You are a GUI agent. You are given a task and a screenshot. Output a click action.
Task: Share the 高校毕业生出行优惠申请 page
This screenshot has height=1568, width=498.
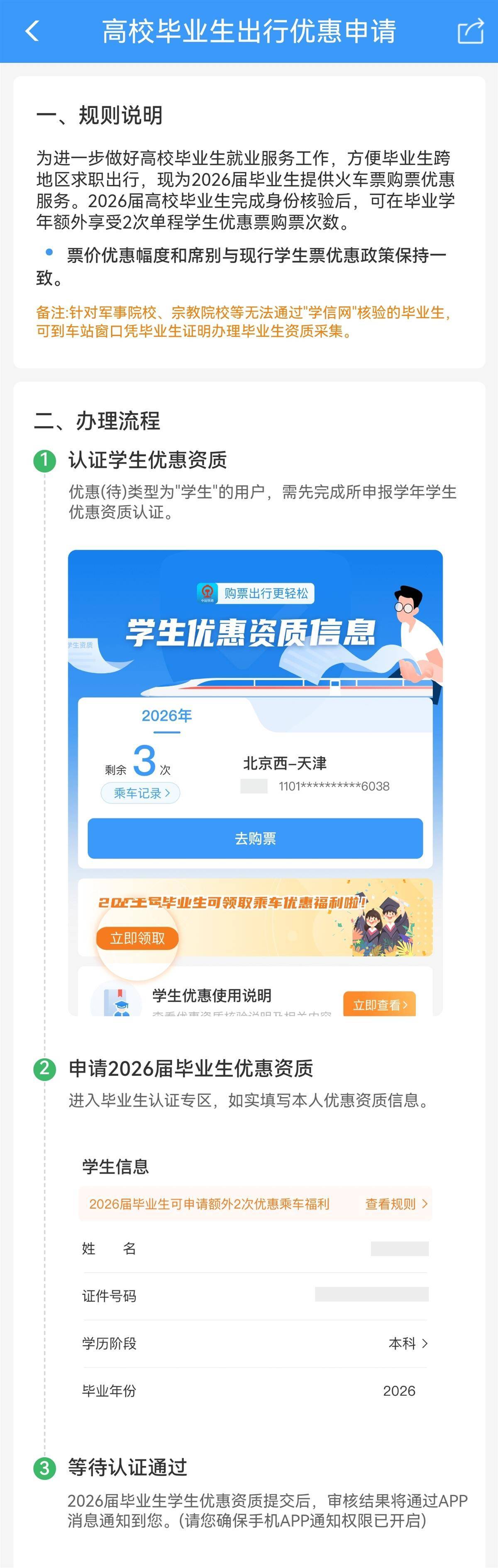[470, 31]
